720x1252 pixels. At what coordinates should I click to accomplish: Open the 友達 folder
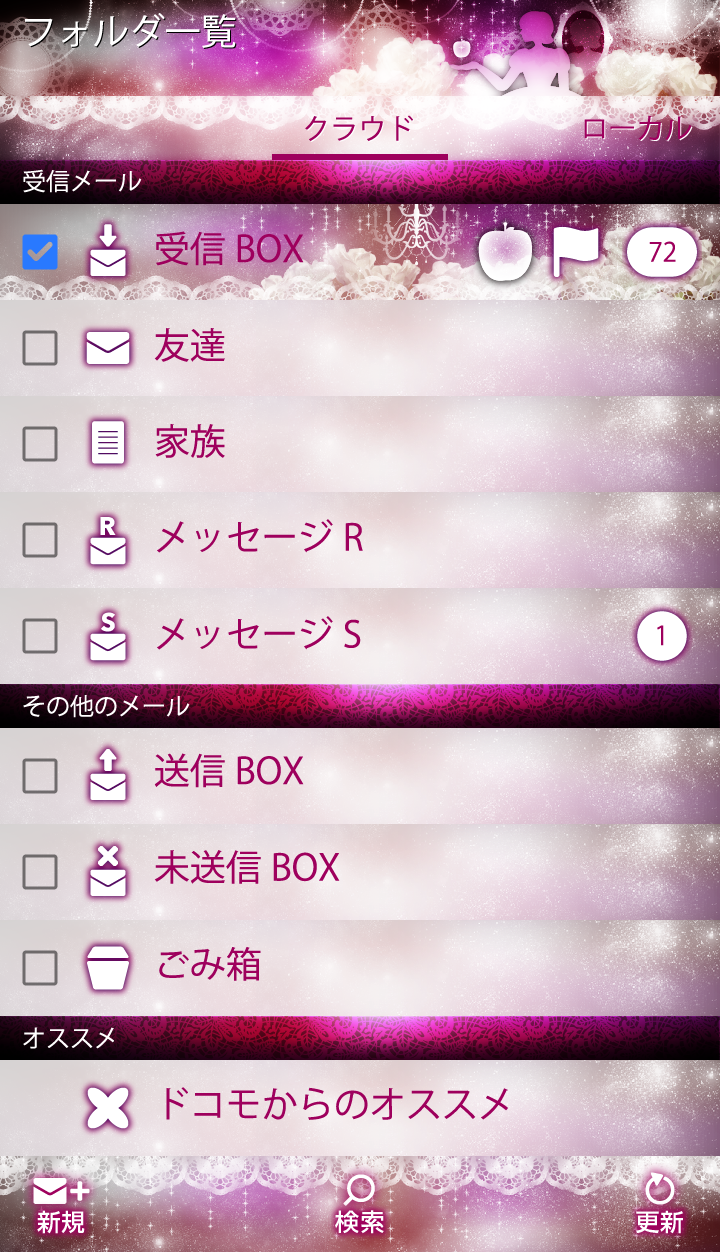190,347
